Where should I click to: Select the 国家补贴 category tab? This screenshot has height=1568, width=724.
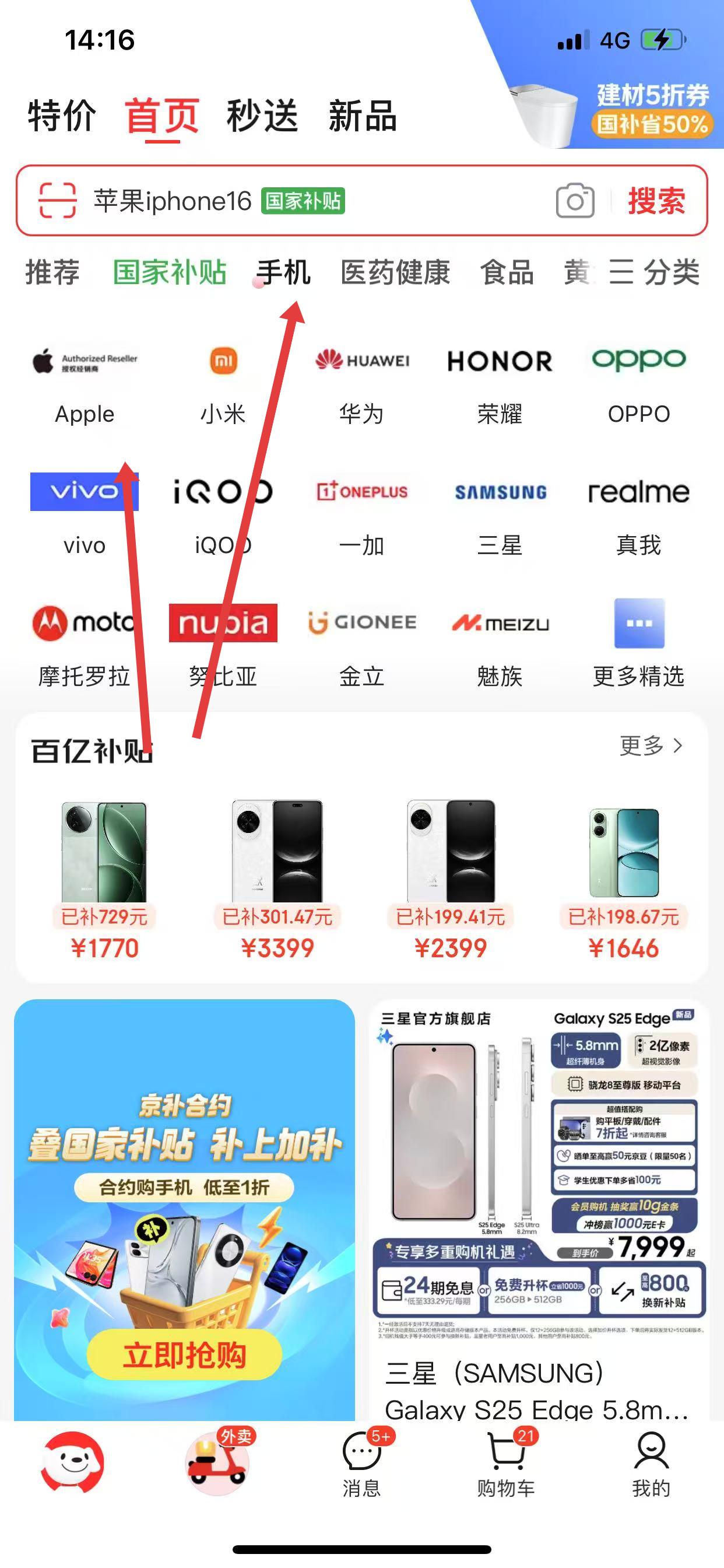tap(170, 272)
